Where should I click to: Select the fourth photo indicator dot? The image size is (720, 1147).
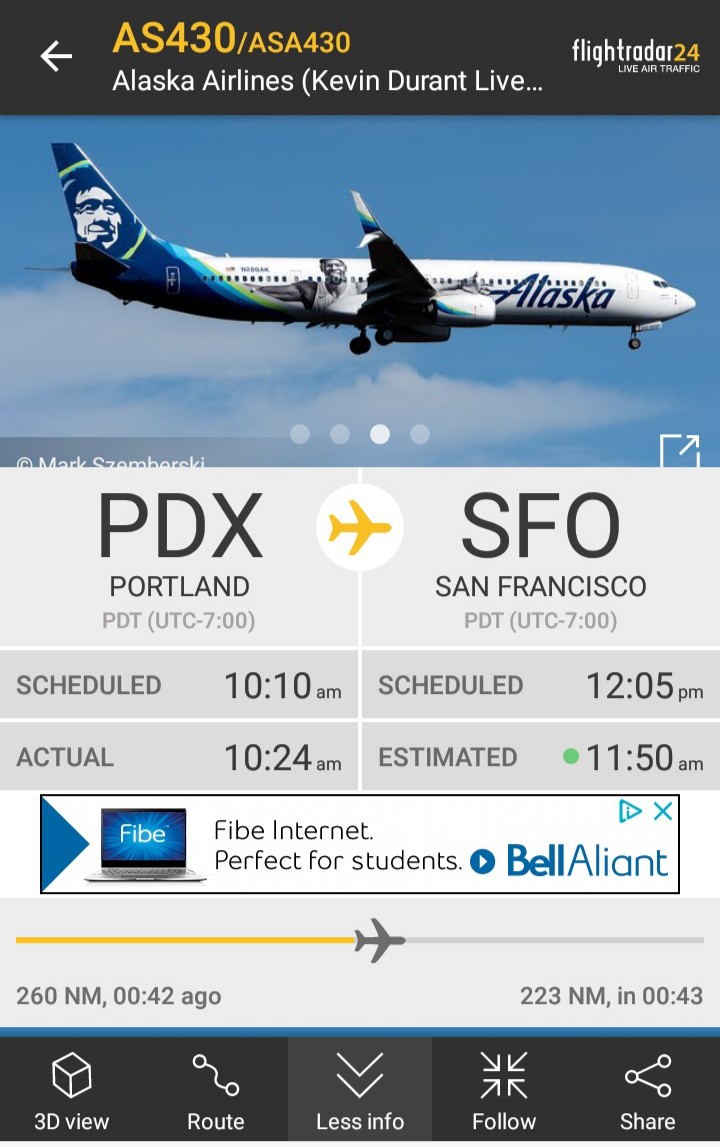[420, 434]
